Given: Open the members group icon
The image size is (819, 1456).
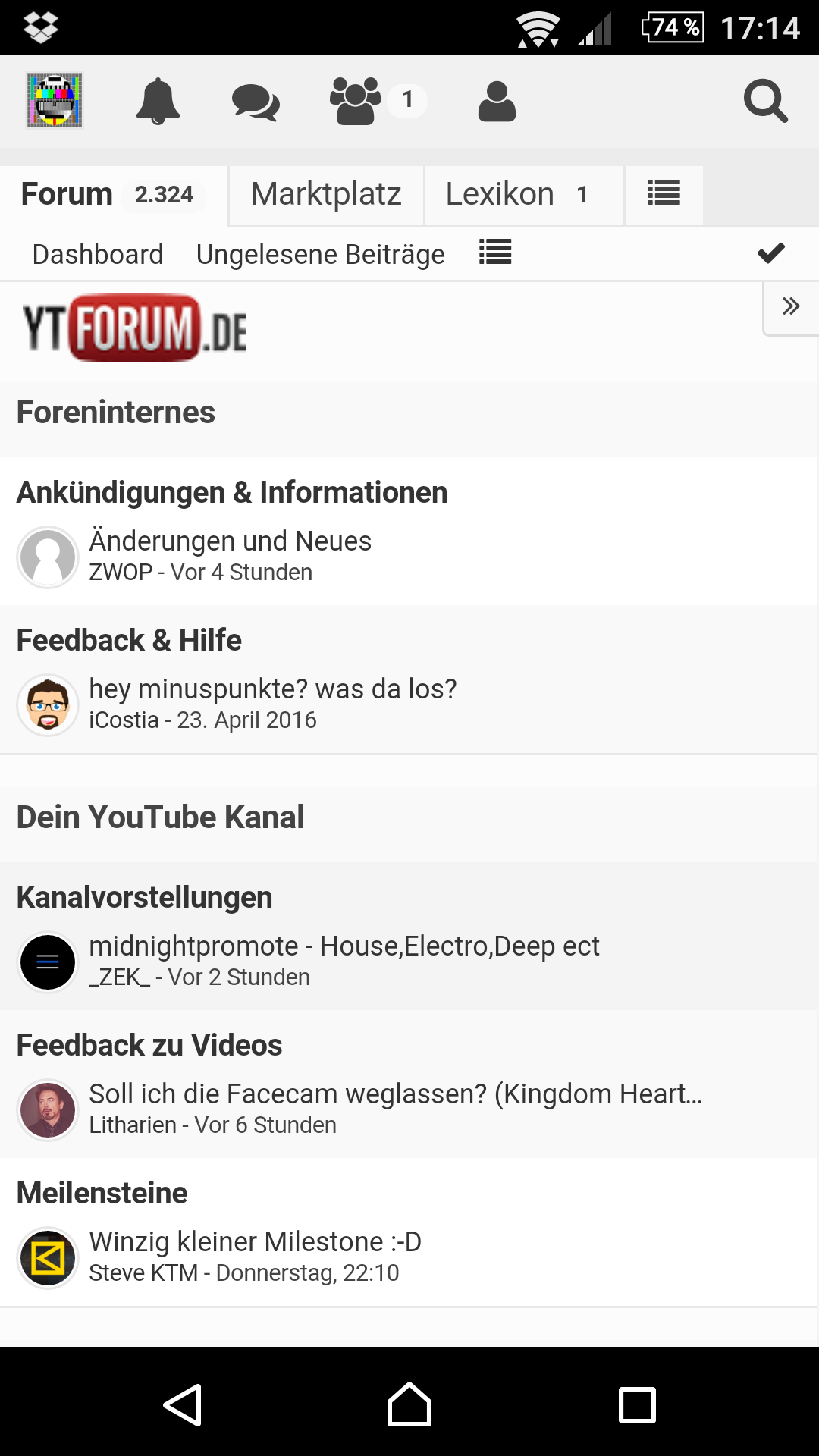Looking at the screenshot, I should pyautogui.click(x=355, y=101).
